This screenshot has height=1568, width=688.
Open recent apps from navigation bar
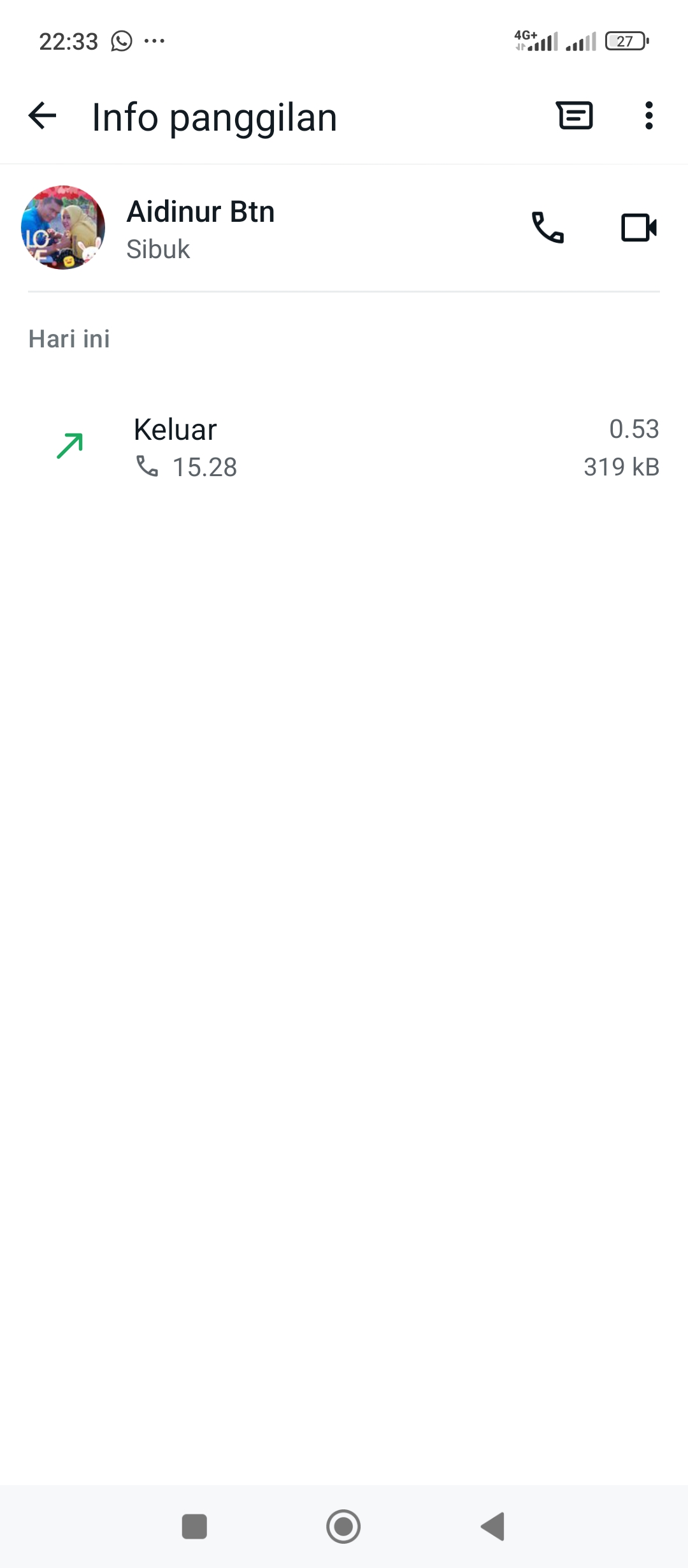(x=194, y=1527)
